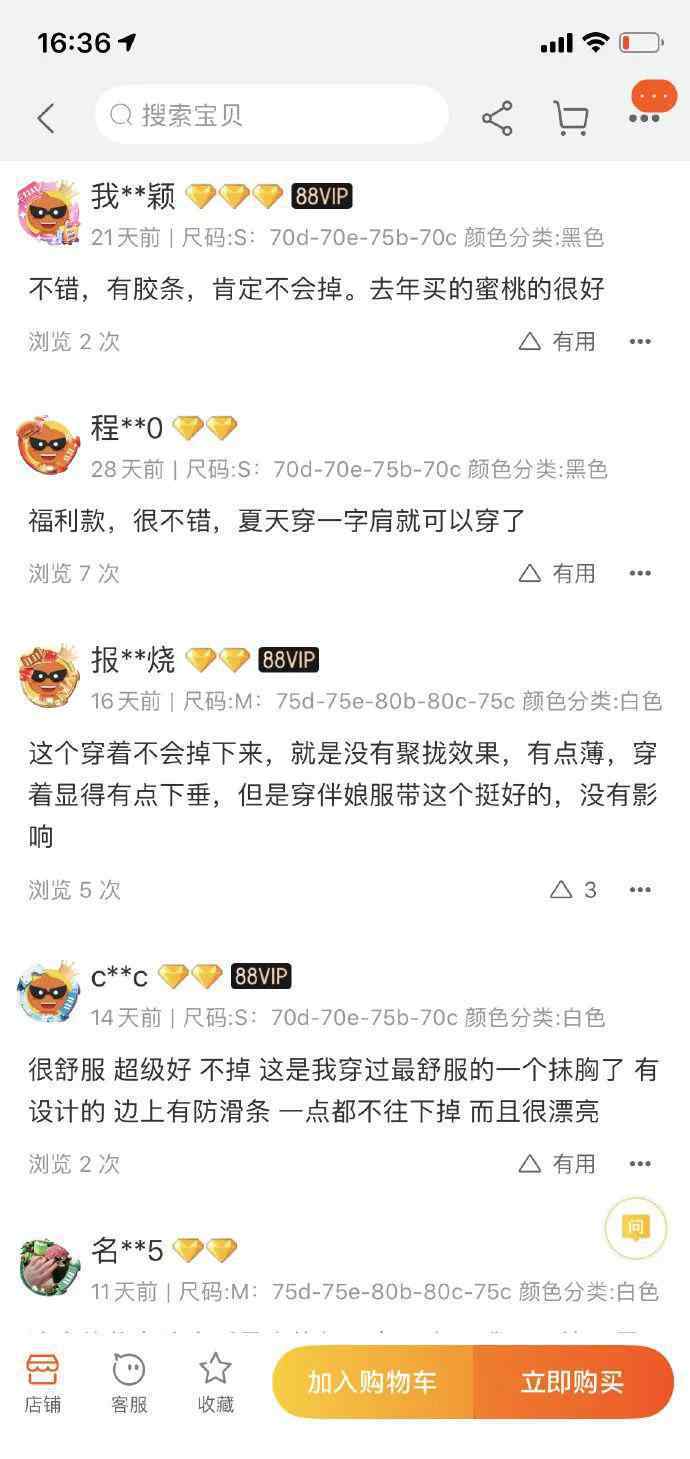Viewport: 690px width, 1459px height.
Task: Mark 我**颖's review as 有用
Action: tap(557, 342)
